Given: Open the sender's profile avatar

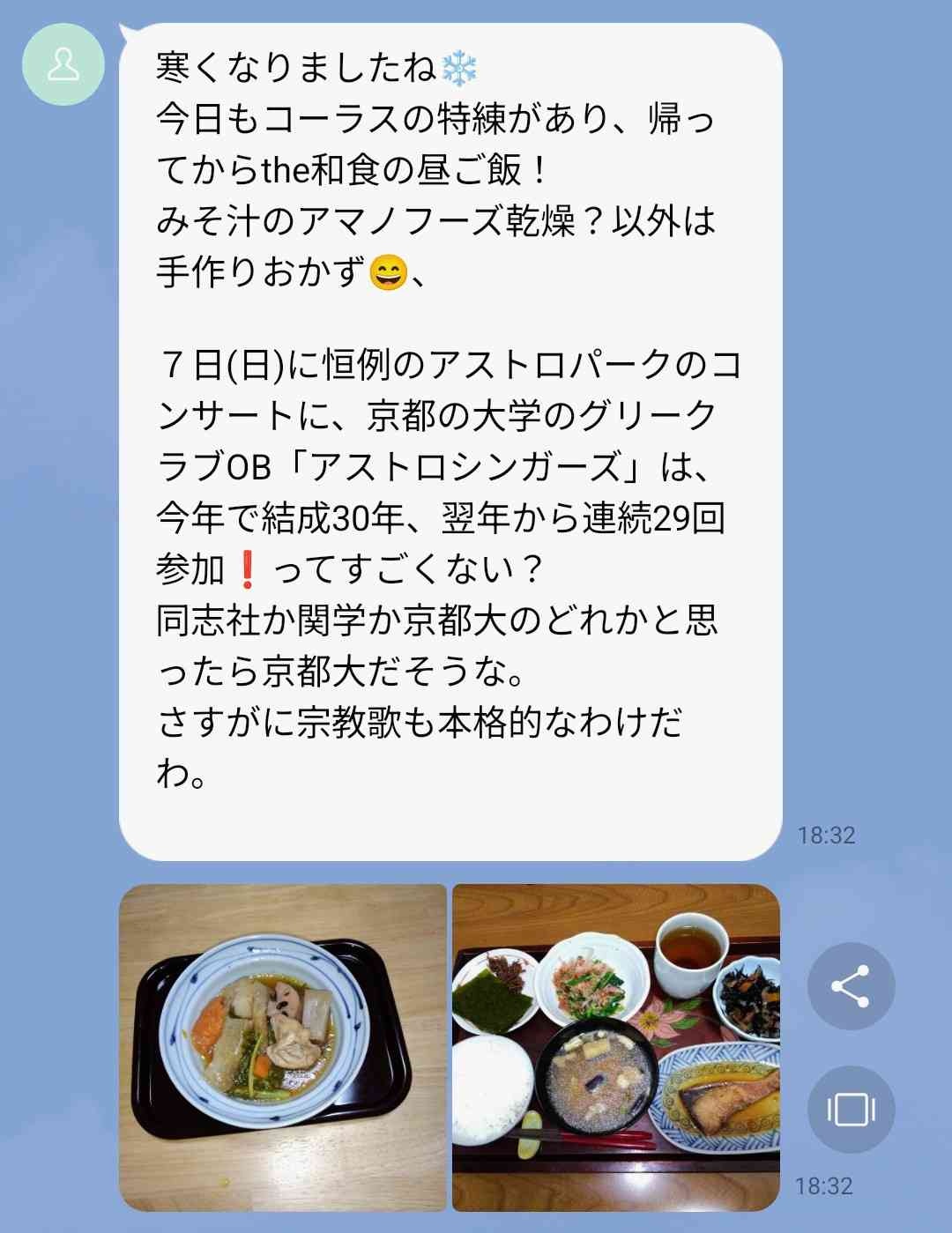Looking at the screenshot, I should tap(63, 64).
